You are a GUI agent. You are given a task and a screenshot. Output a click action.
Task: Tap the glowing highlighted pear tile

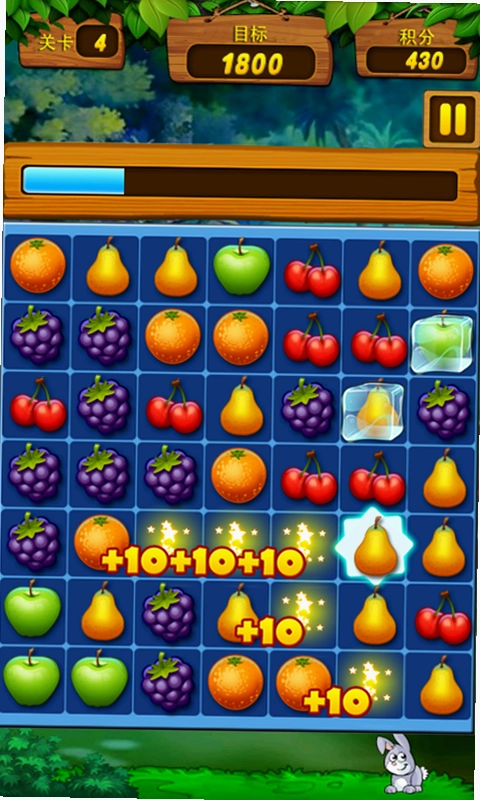pos(375,545)
